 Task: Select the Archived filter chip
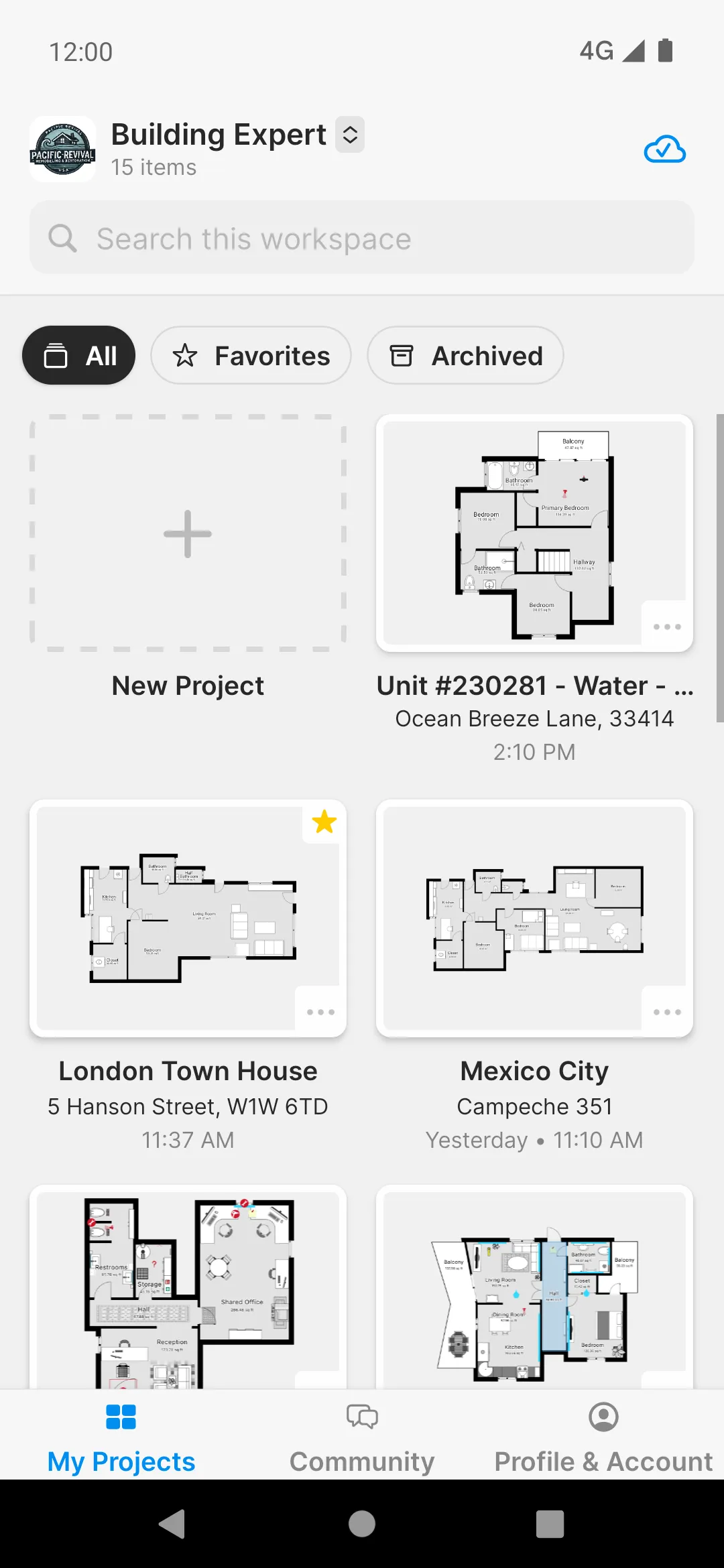coord(465,355)
